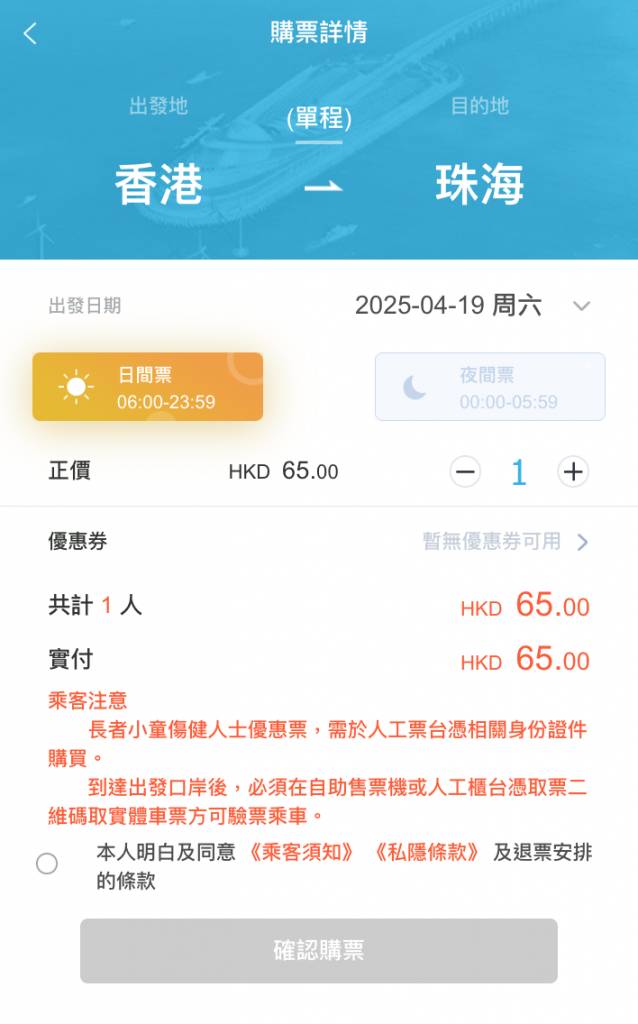638x1024 pixels.
Task: Decrease passenger count with the minus button
Action: pyautogui.click(x=465, y=472)
